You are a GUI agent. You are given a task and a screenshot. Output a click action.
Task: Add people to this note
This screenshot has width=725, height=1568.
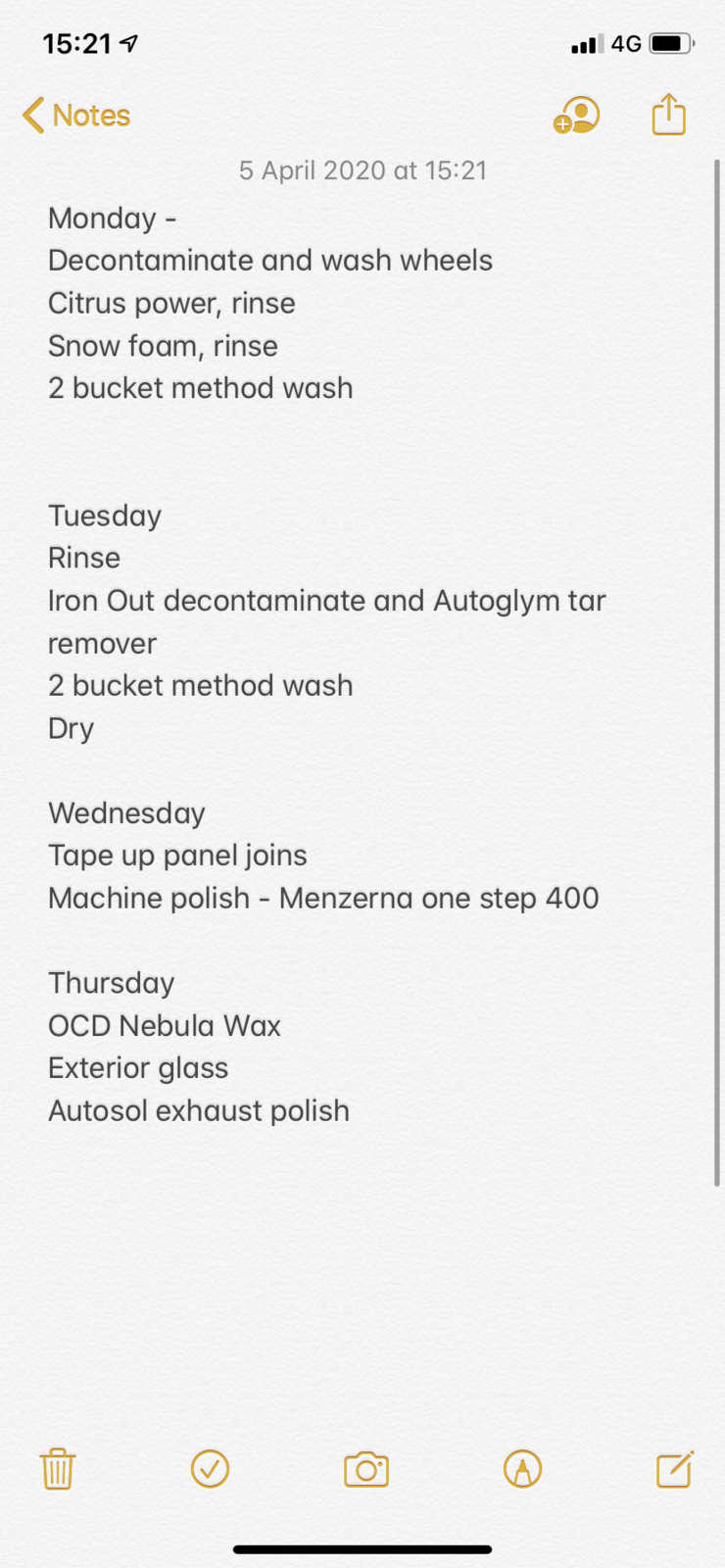tap(576, 116)
